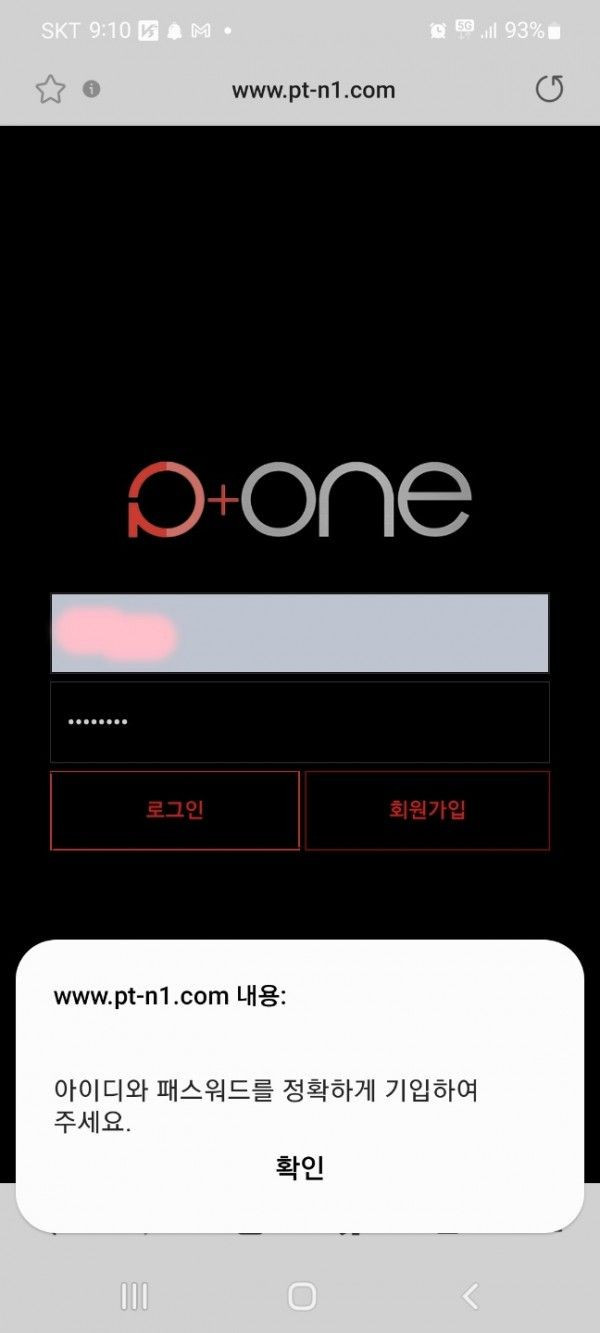Screen dimensions: 600x1333
Task: Go back with the navigation bar
Action: click(470, 1296)
